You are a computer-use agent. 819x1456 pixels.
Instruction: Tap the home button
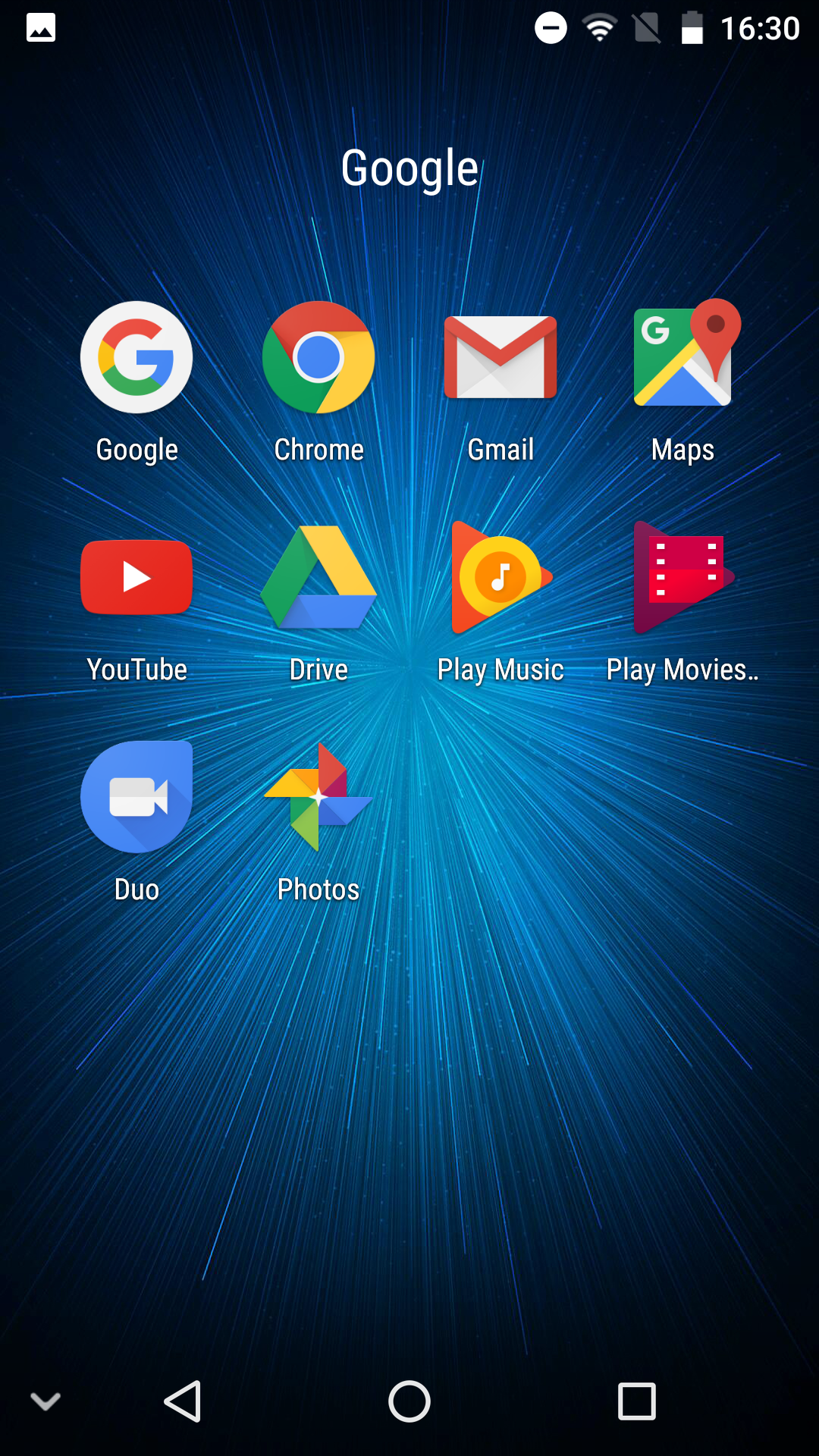pos(409,1401)
